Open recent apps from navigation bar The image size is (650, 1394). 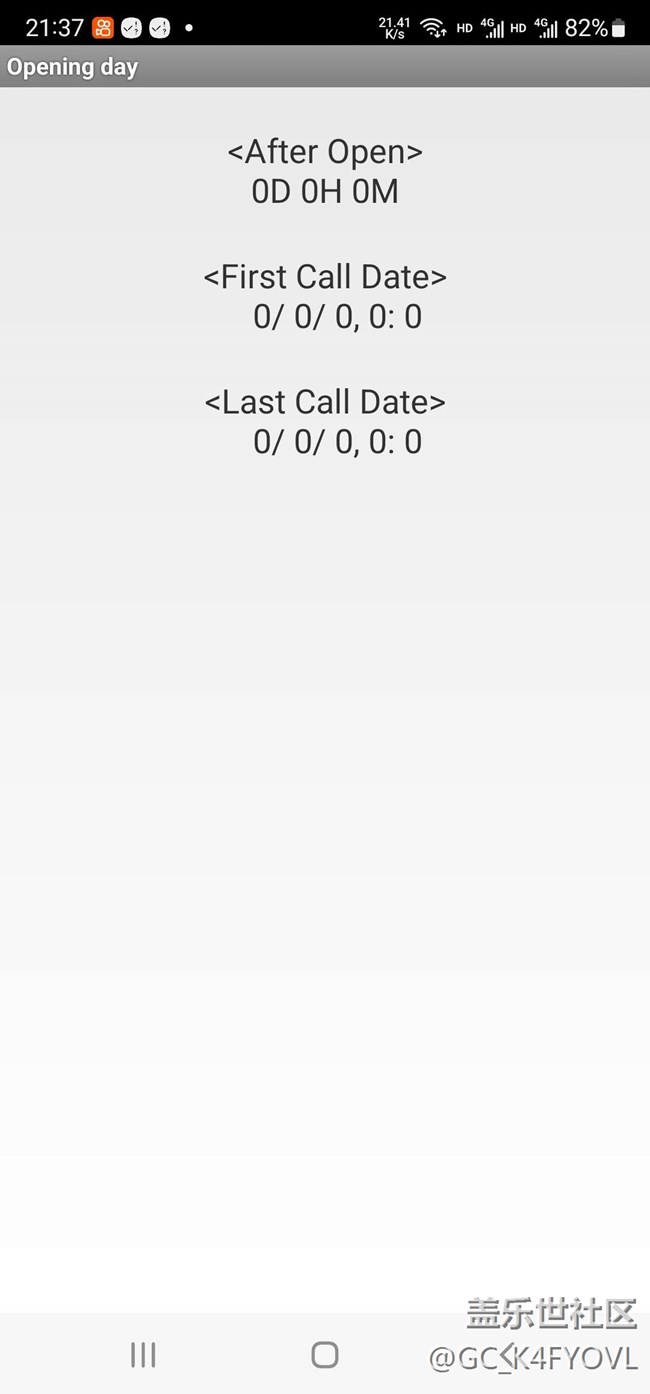143,1355
